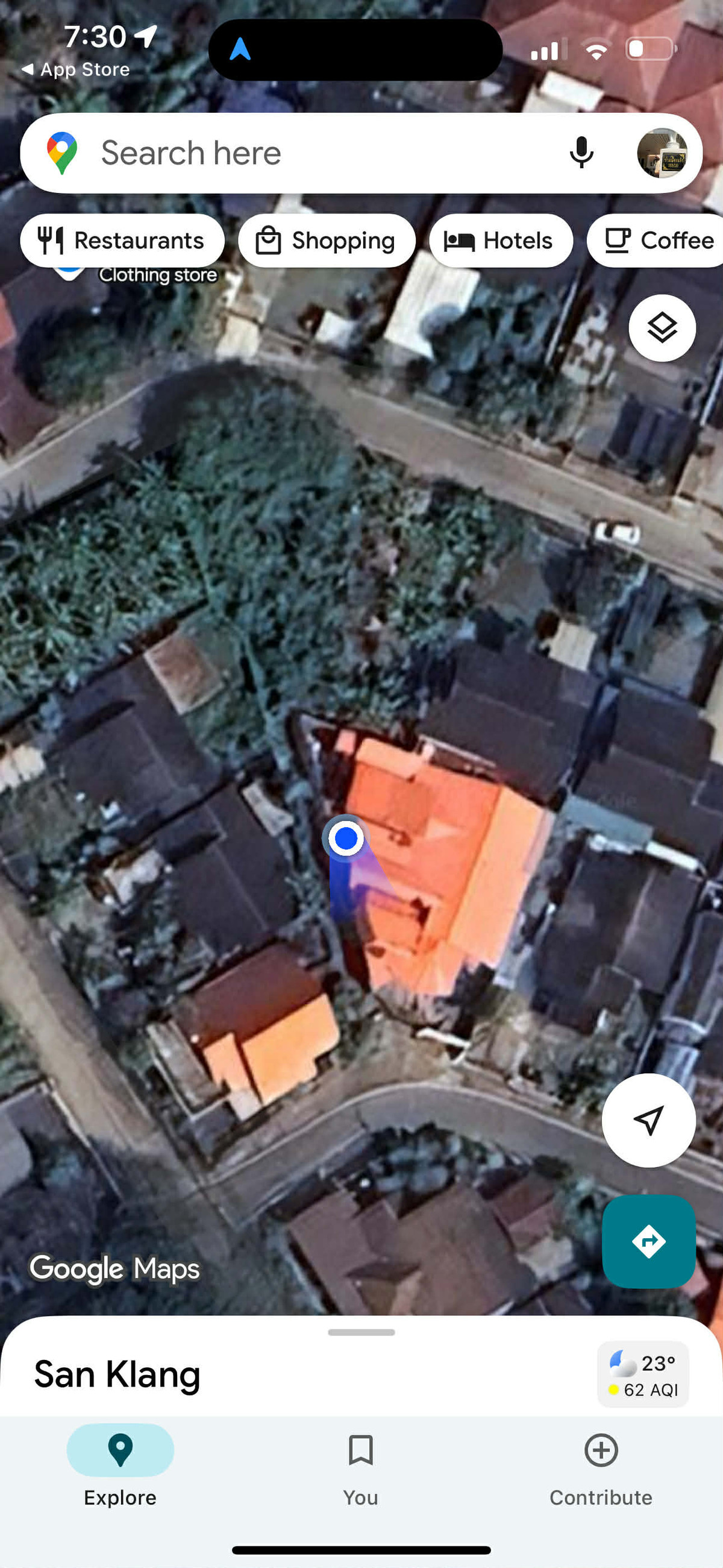
Task: Select the Coffee chip
Action: click(657, 241)
